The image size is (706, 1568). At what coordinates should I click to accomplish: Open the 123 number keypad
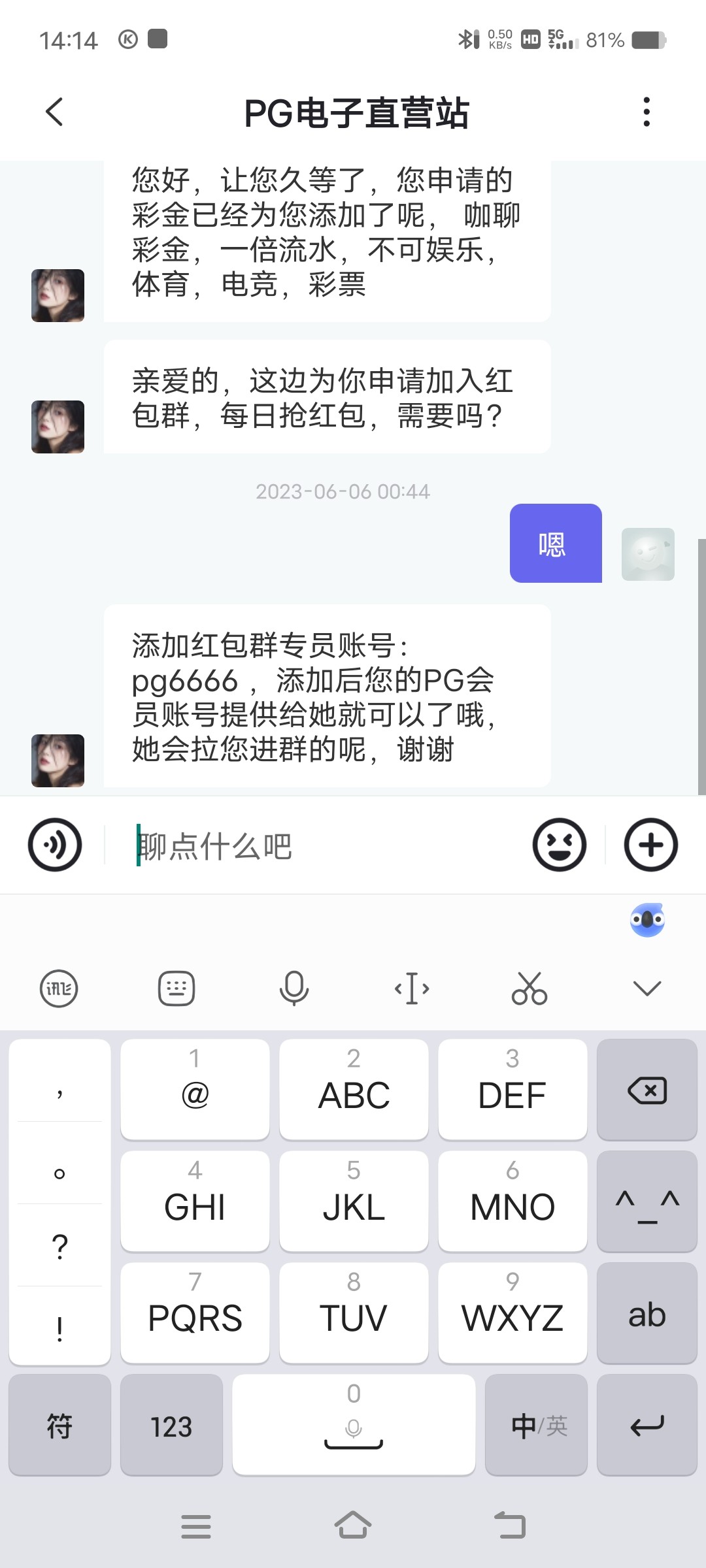(171, 1426)
